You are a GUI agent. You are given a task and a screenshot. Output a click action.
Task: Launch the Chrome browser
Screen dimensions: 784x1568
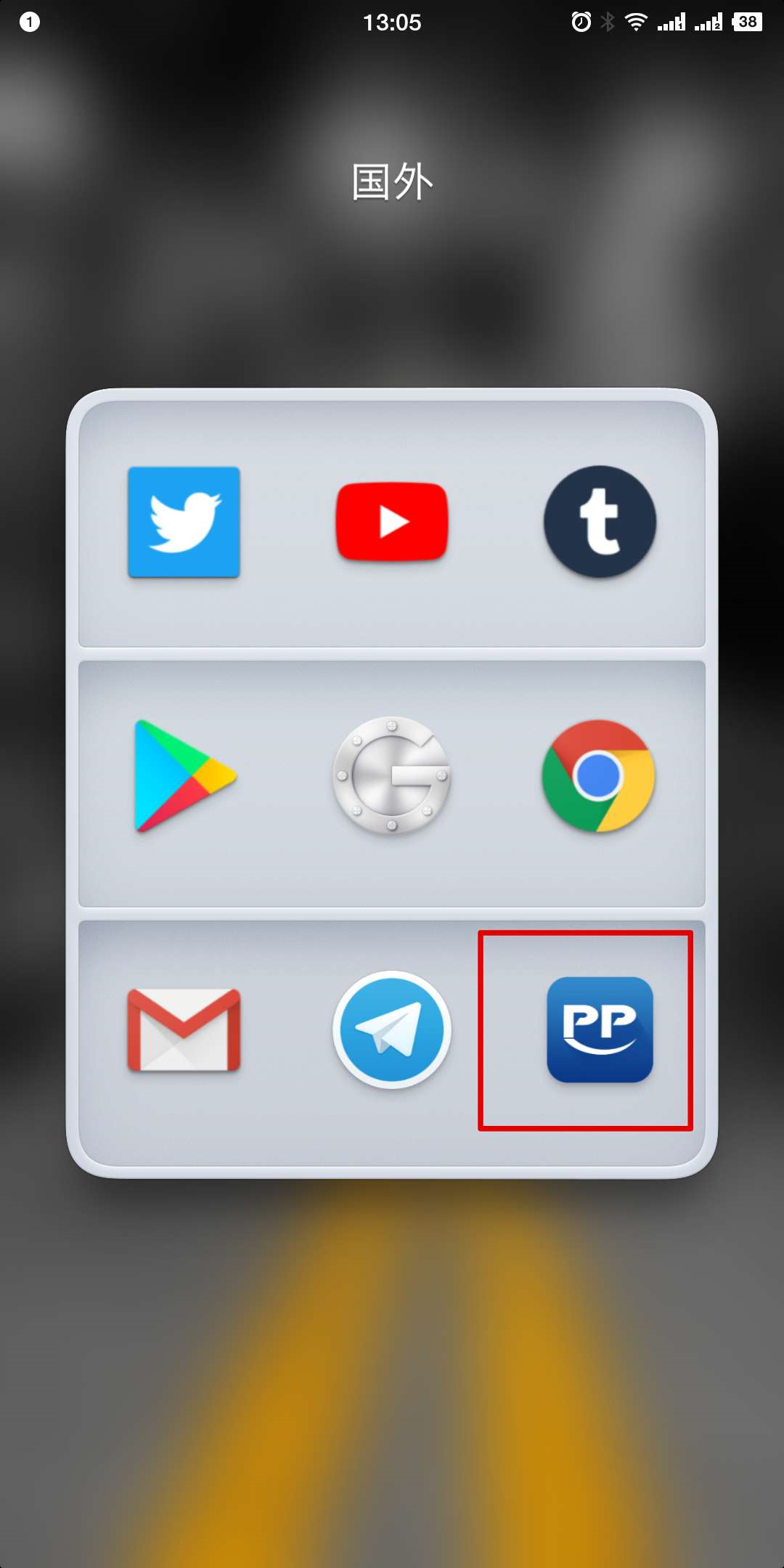point(599,776)
